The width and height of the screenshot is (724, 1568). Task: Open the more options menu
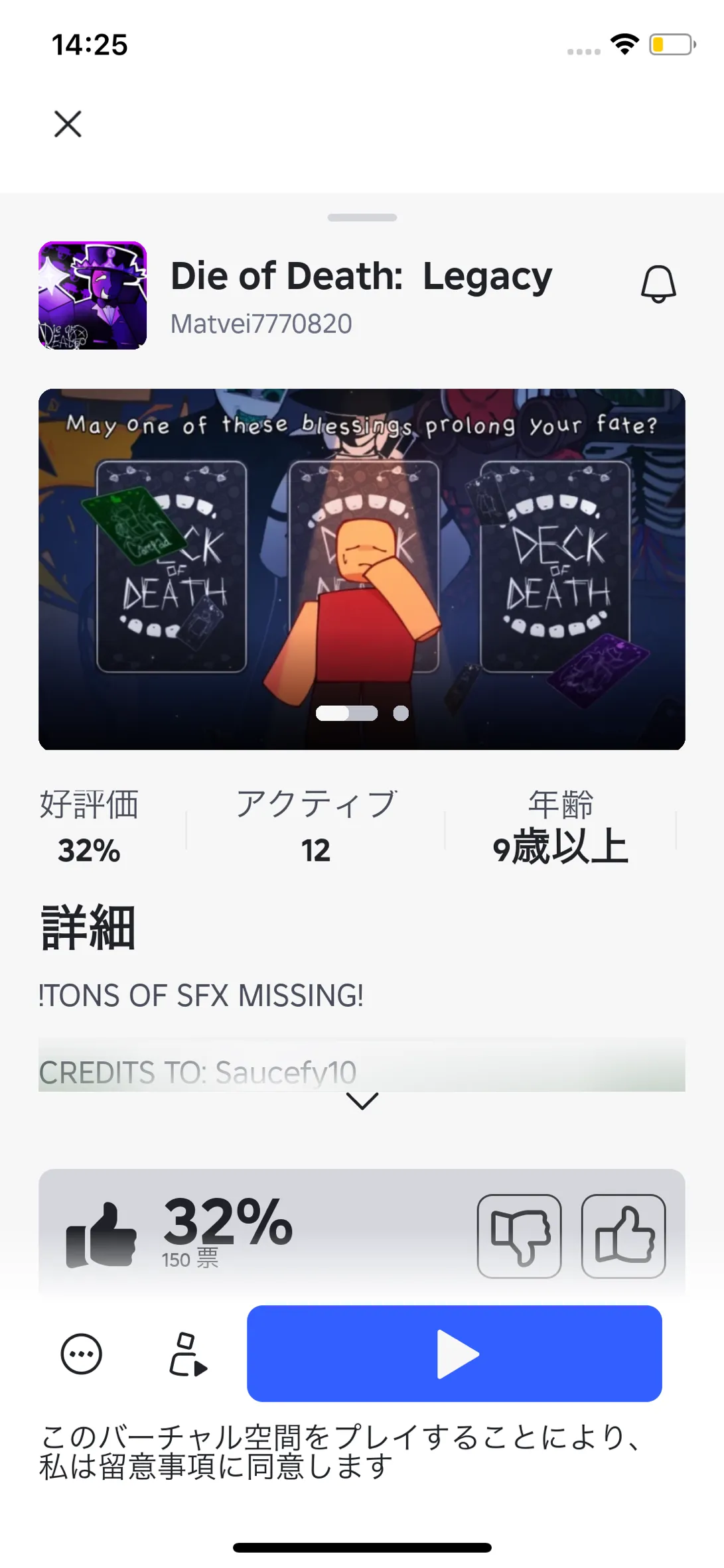point(81,1354)
